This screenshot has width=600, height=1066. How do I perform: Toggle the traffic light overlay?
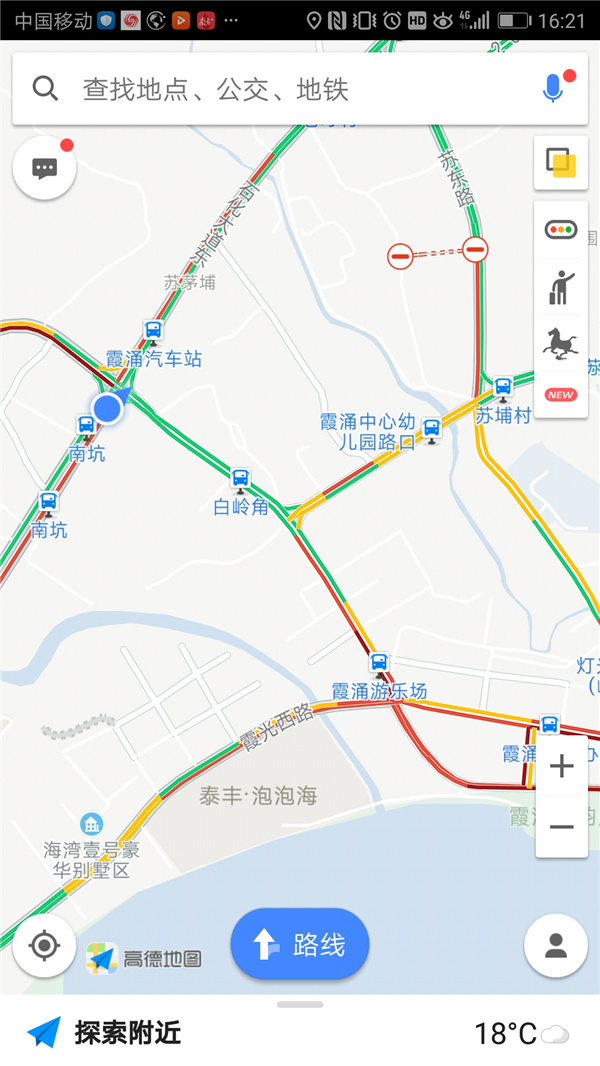tap(561, 229)
